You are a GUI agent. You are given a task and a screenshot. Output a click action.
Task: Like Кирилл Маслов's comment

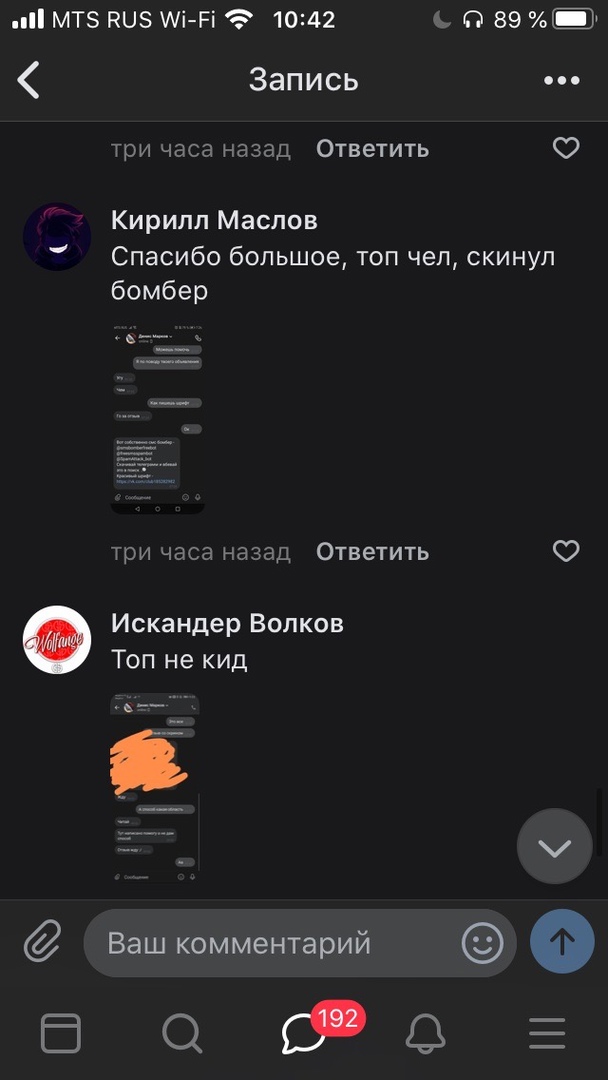click(566, 551)
